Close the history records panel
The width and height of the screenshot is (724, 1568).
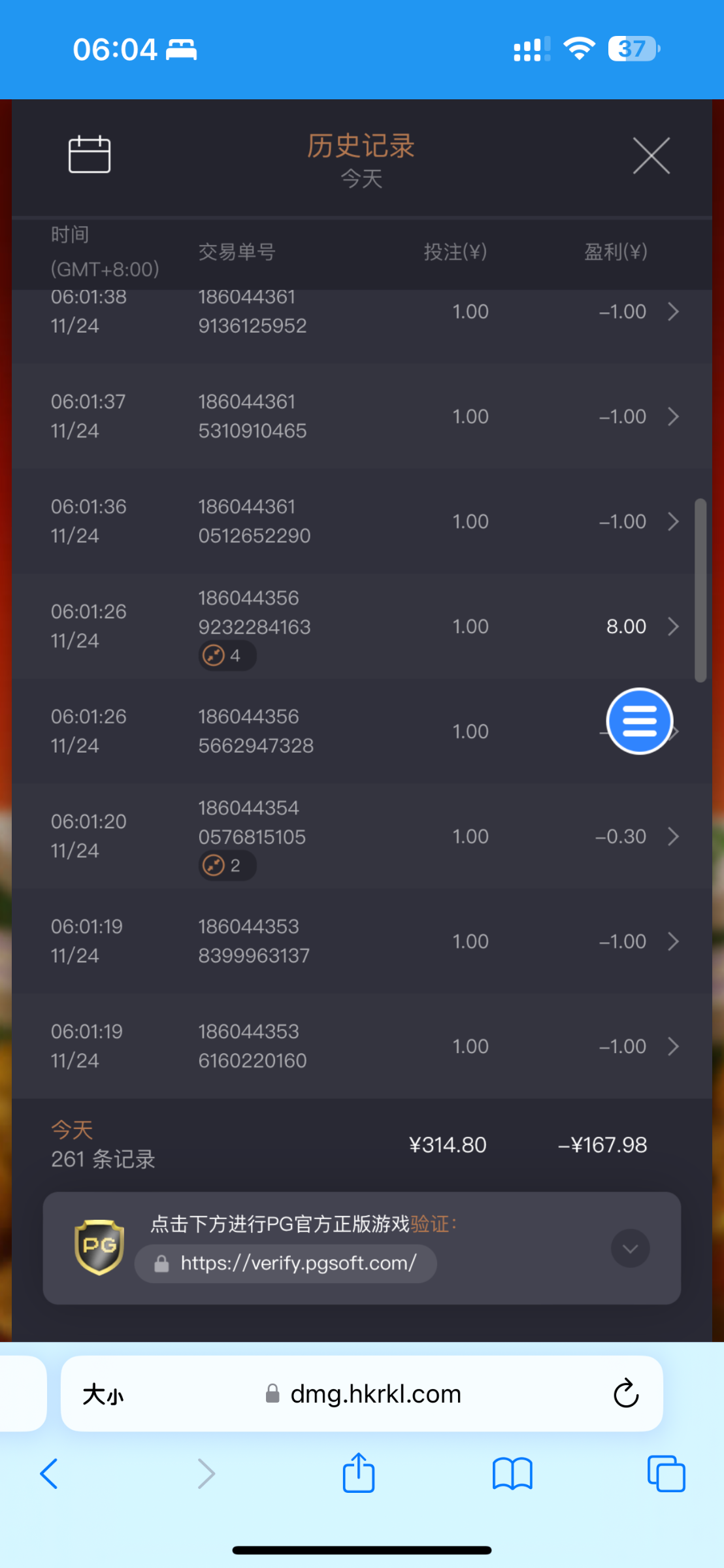point(651,155)
